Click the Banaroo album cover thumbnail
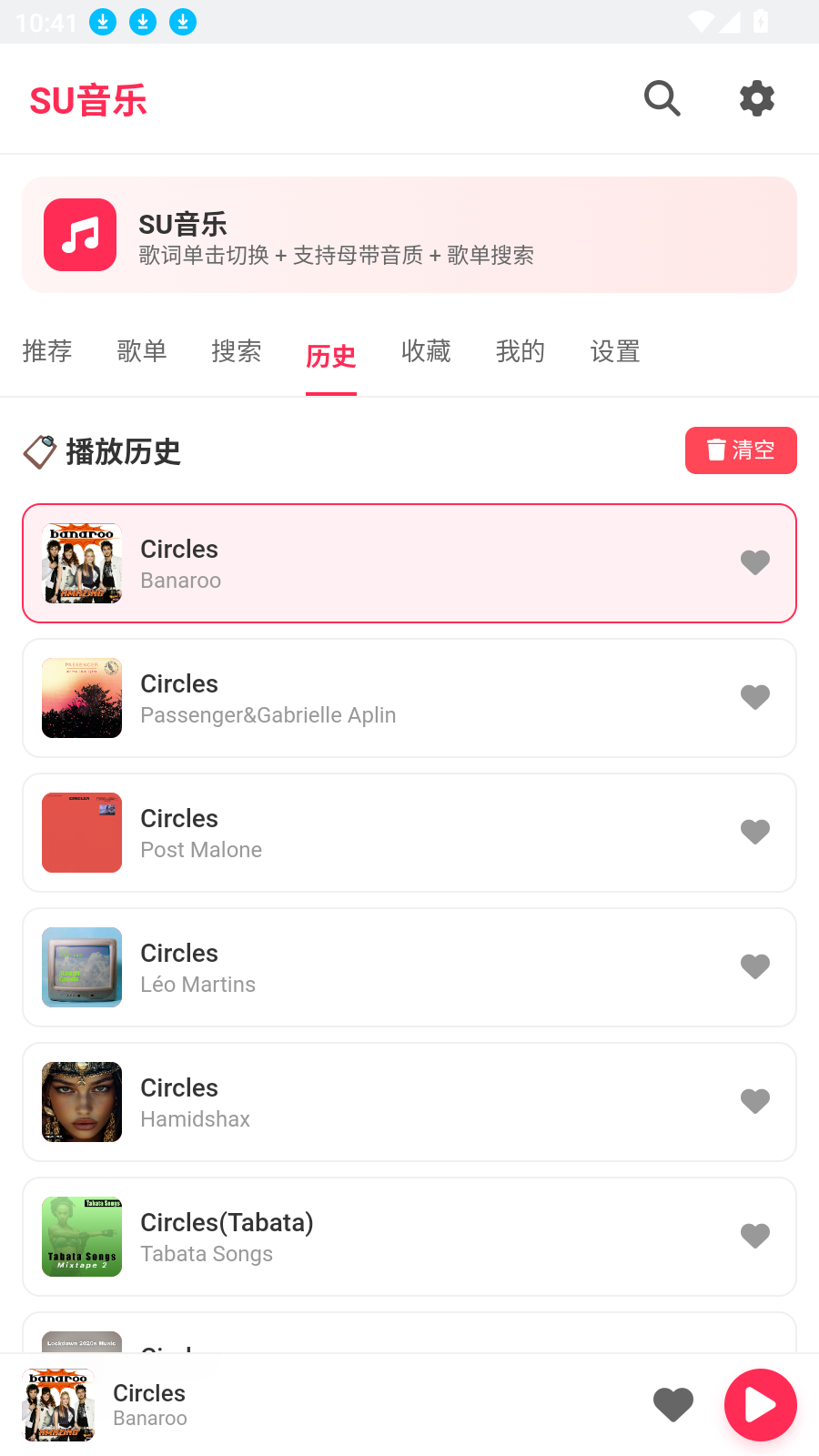This screenshot has width=819, height=1456. click(x=81, y=562)
